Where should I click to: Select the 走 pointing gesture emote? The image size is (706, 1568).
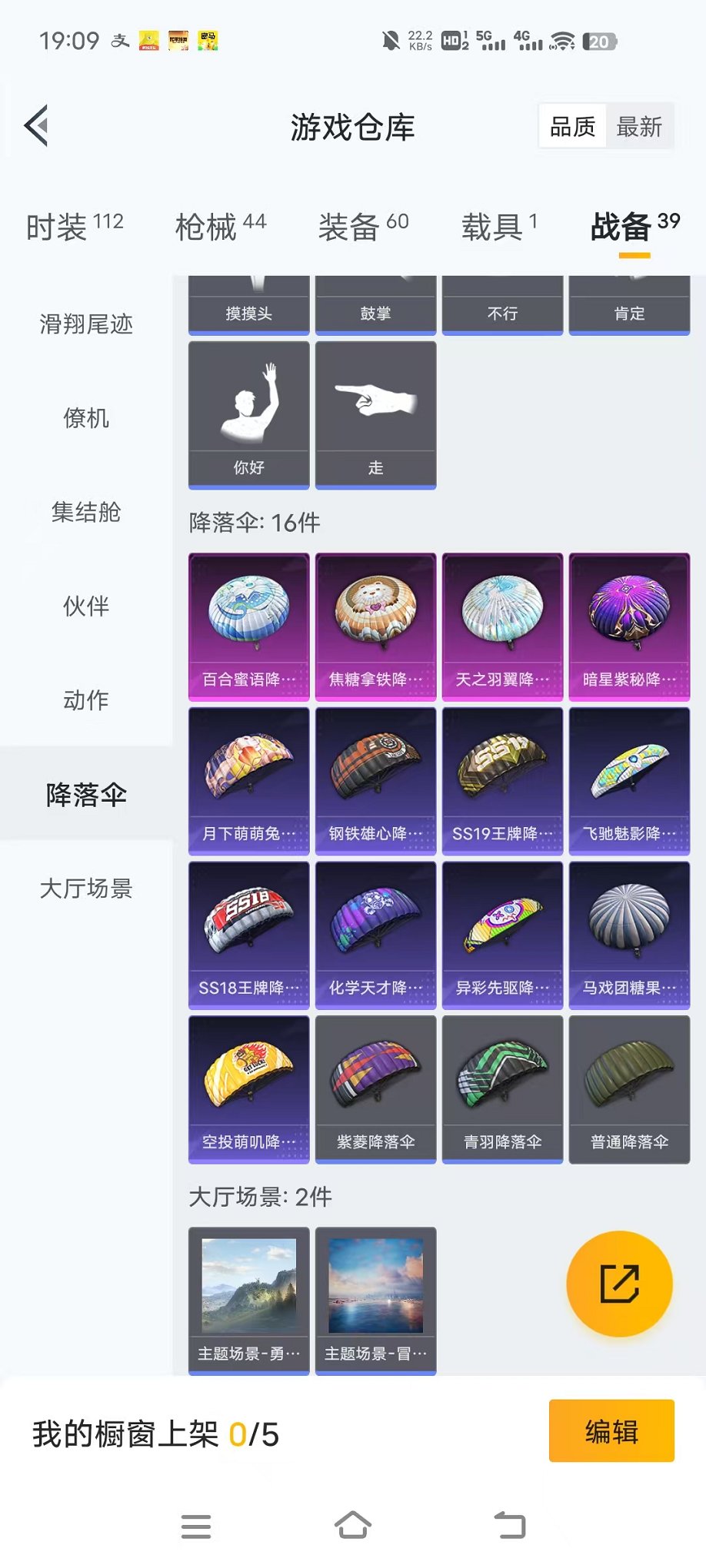pos(375,413)
